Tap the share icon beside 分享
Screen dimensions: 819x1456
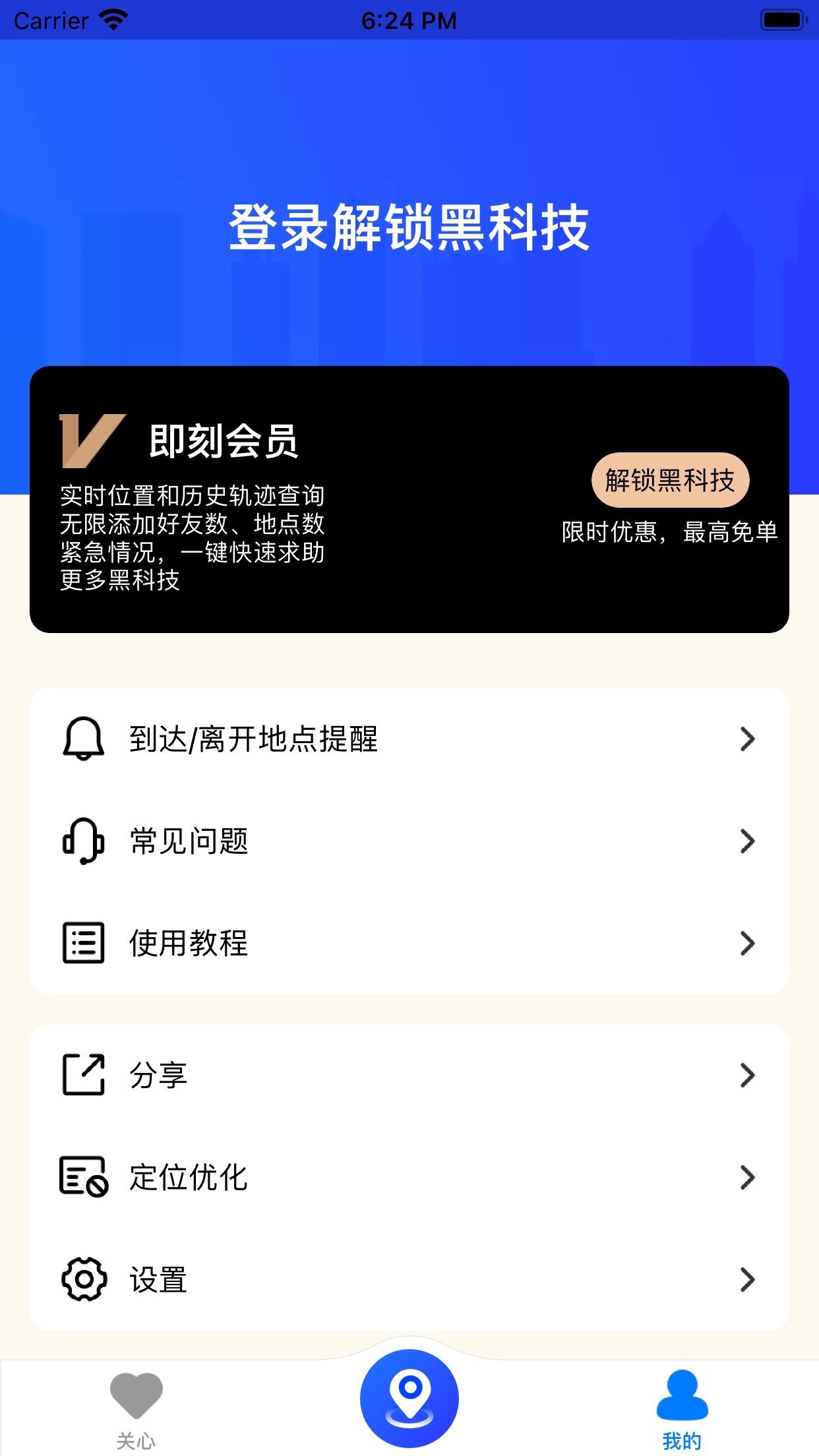point(82,1075)
